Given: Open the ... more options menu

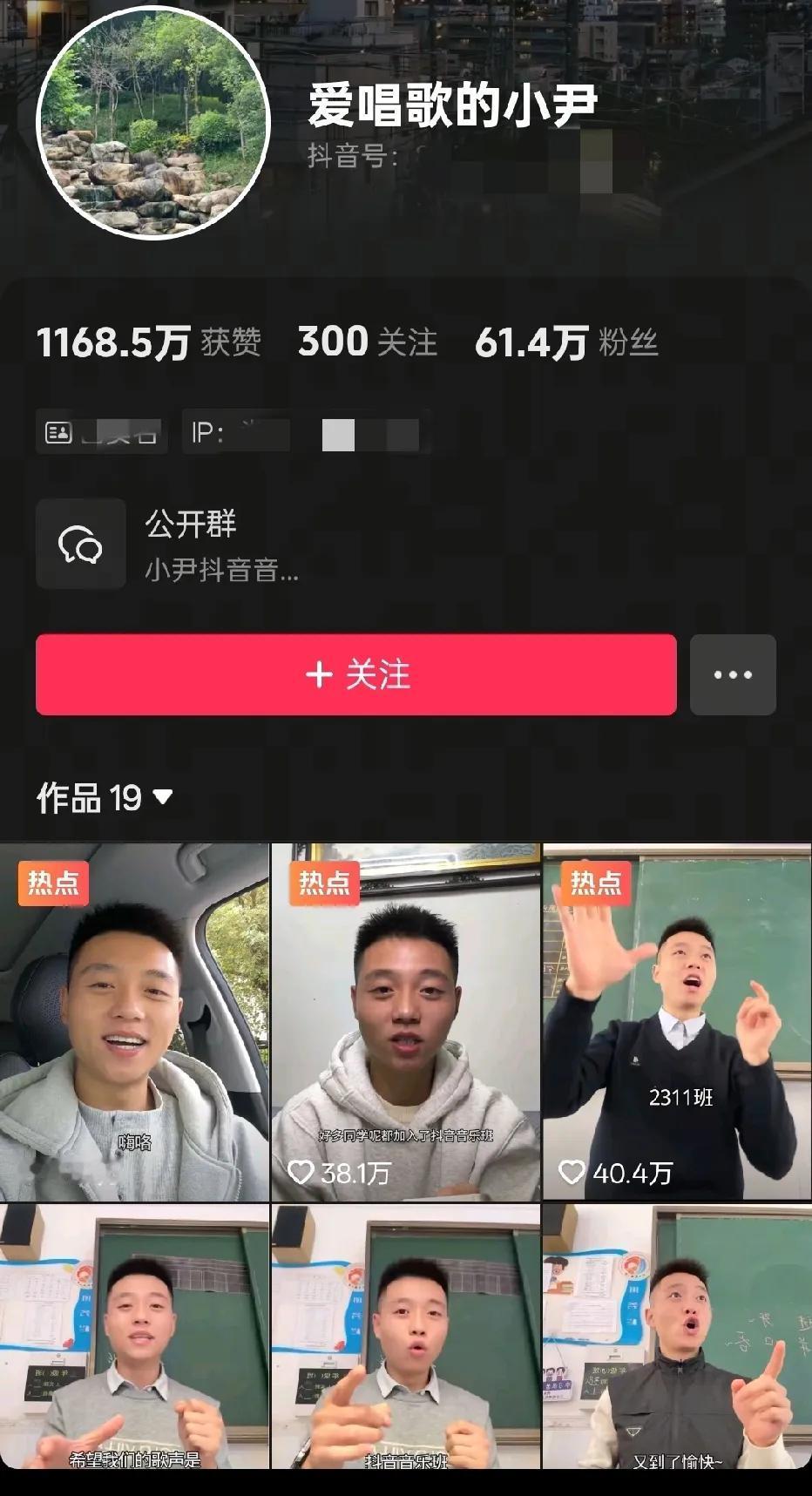Looking at the screenshot, I should (x=733, y=675).
